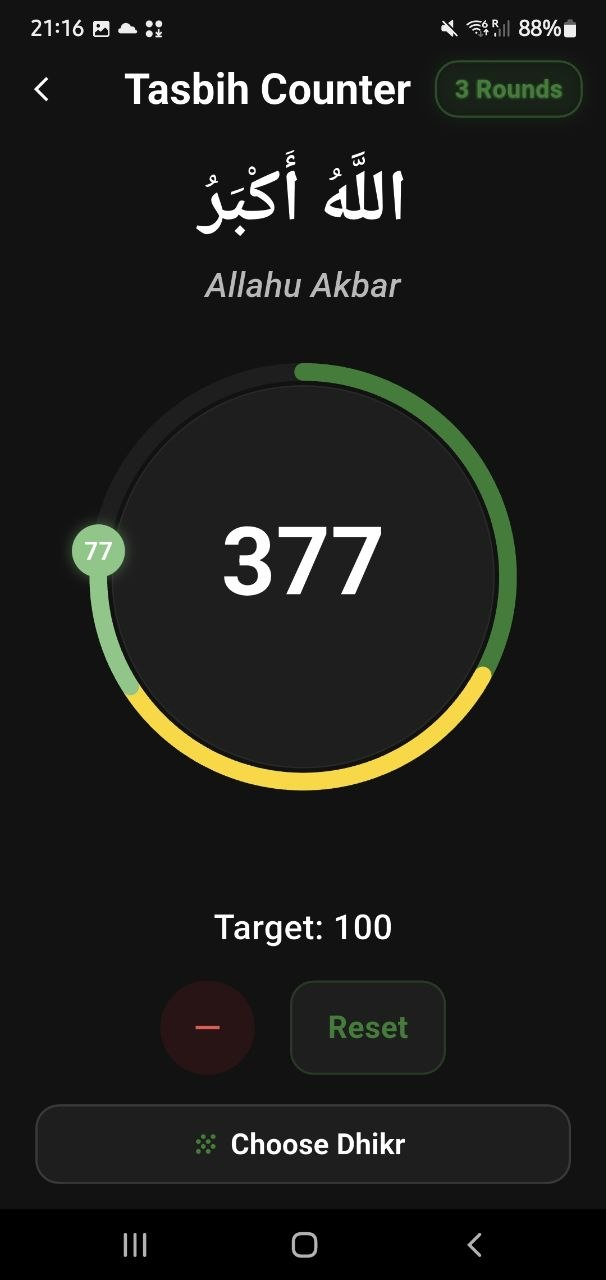Decrease the count with the minus button
Image resolution: width=606 pixels, height=1280 pixels.
(208, 1028)
